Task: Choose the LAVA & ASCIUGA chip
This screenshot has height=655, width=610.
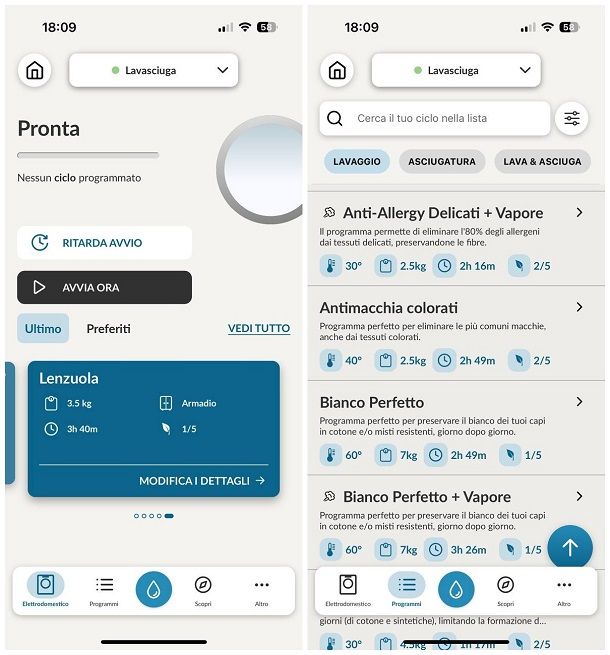Action: [542, 161]
